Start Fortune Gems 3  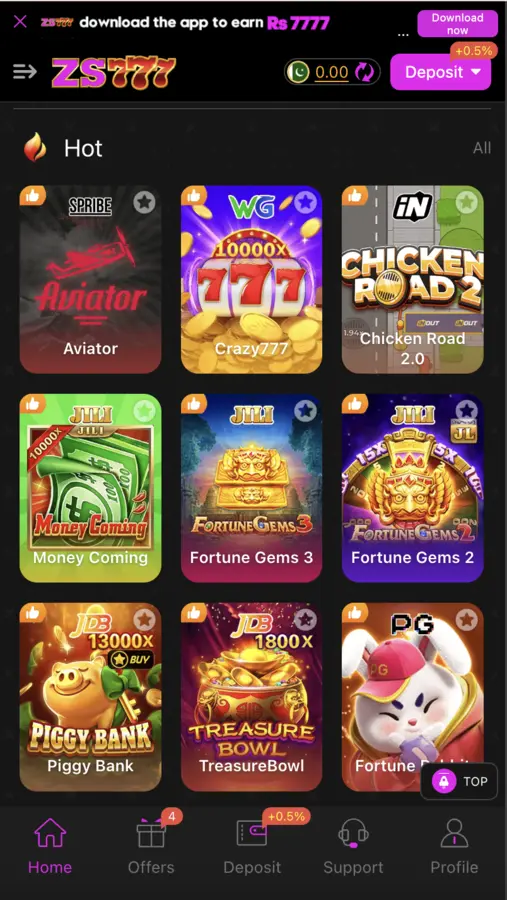pyautogui.click(x=251, y=488)
